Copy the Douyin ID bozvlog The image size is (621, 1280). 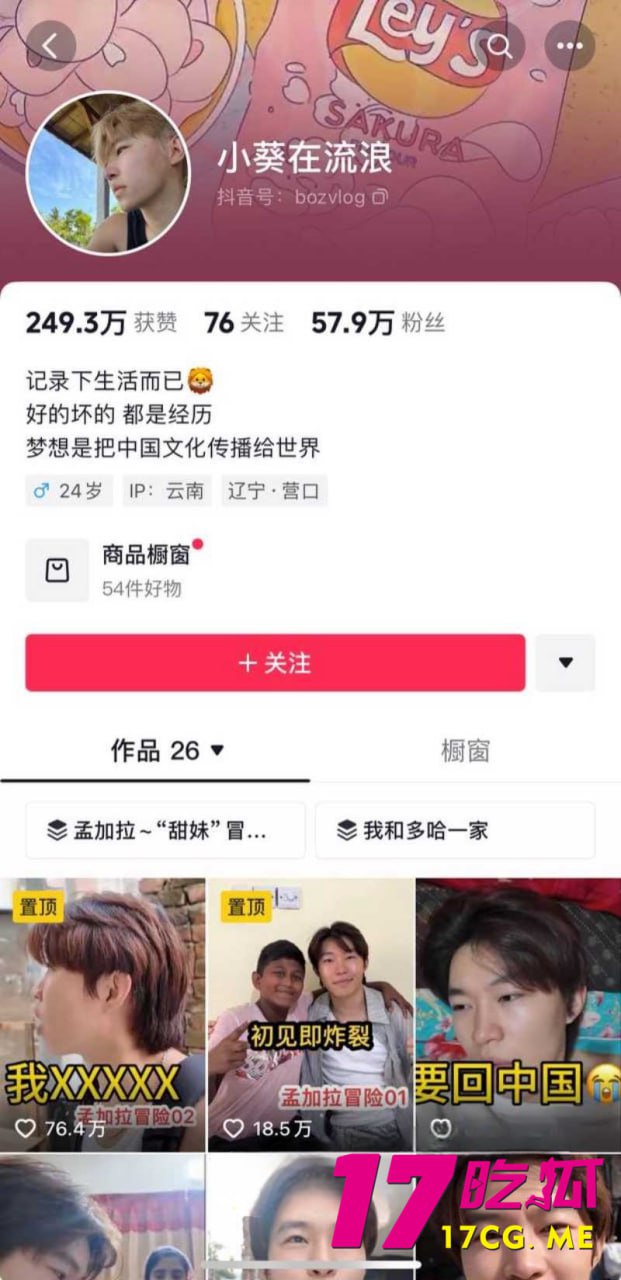pyautogui.click(x=379, y=198)
